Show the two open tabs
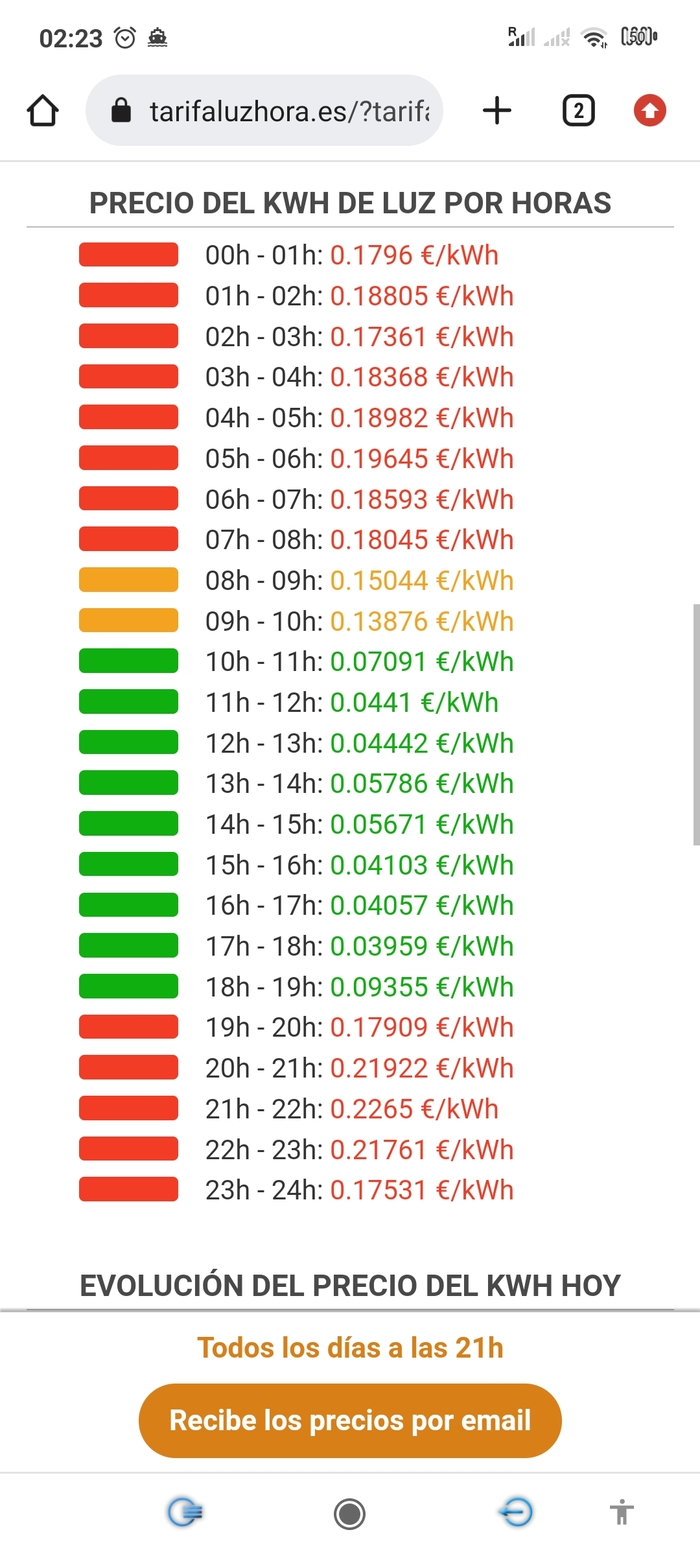The image size is (700, 1556). coord(578,111)
